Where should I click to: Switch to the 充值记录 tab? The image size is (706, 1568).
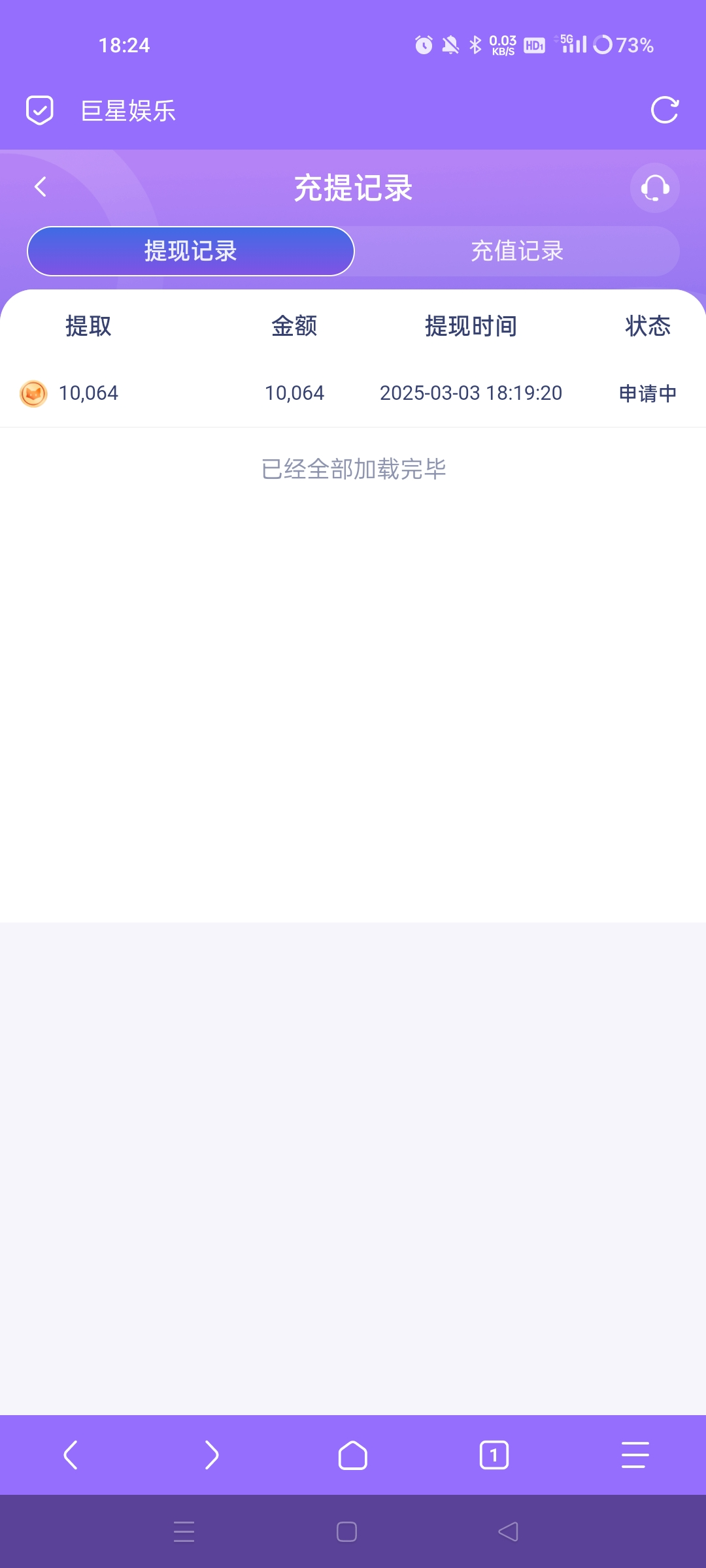click(x=516, y=251)
